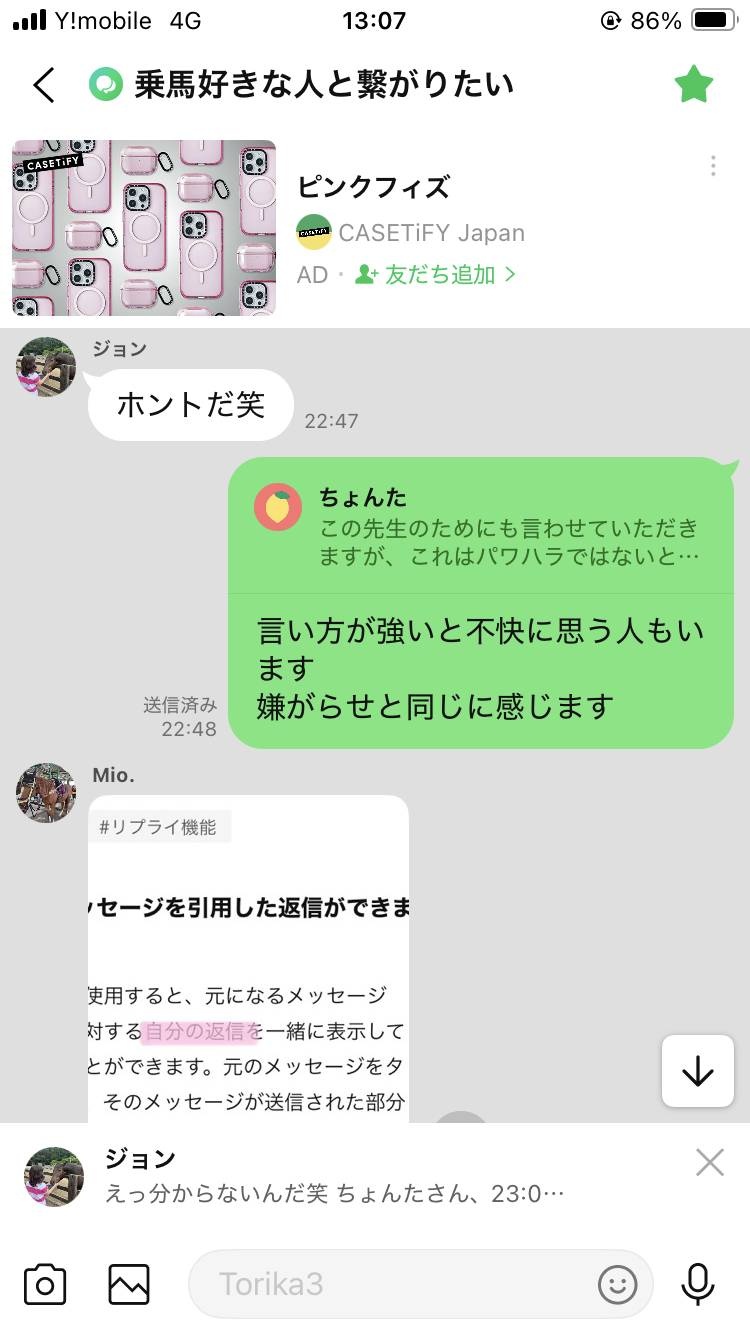
Task: Open ジョン's avatar next to ホントだ笑
Action: pos(46,367)
